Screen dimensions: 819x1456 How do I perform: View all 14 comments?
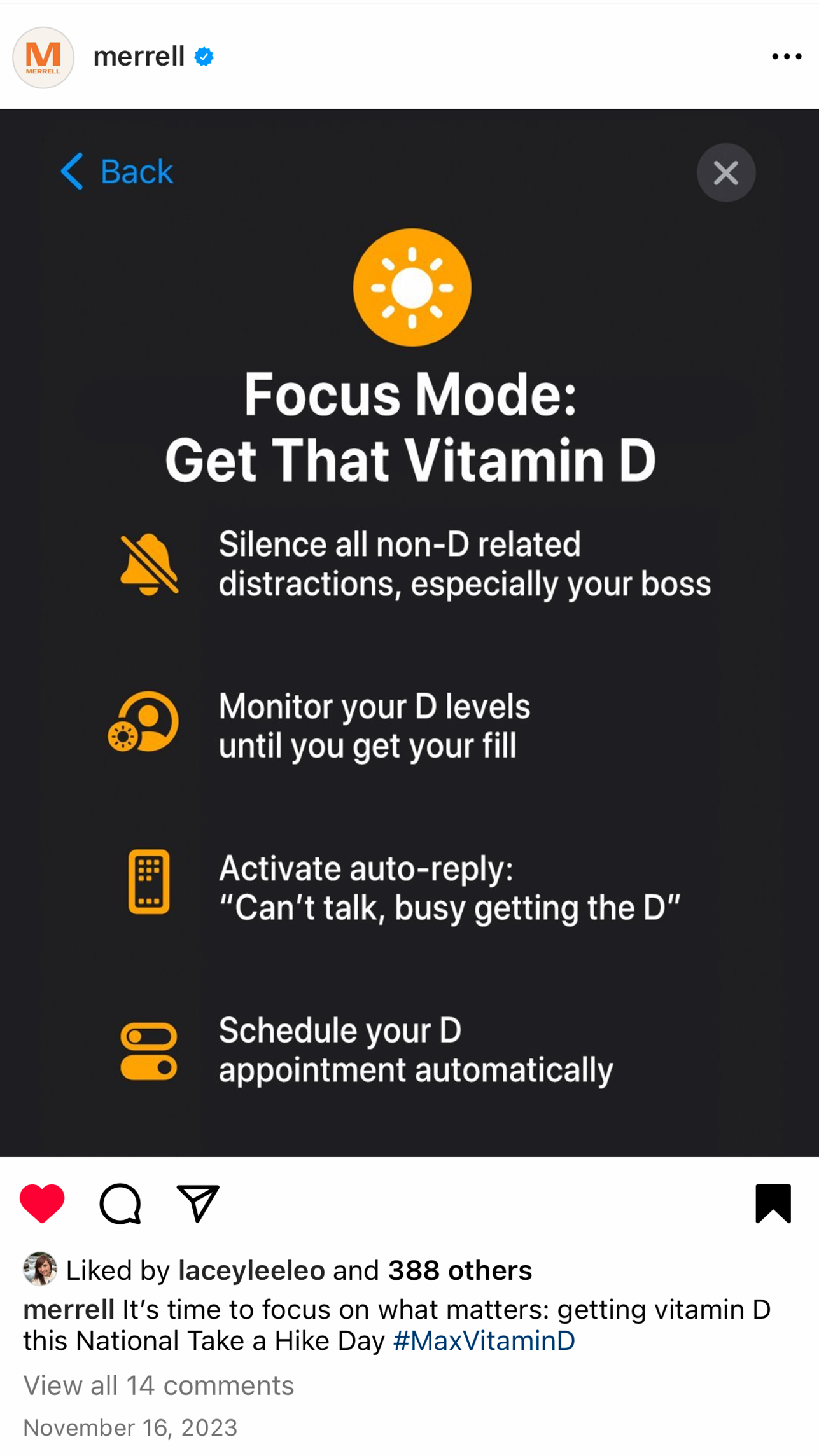tap(158, 1385)
